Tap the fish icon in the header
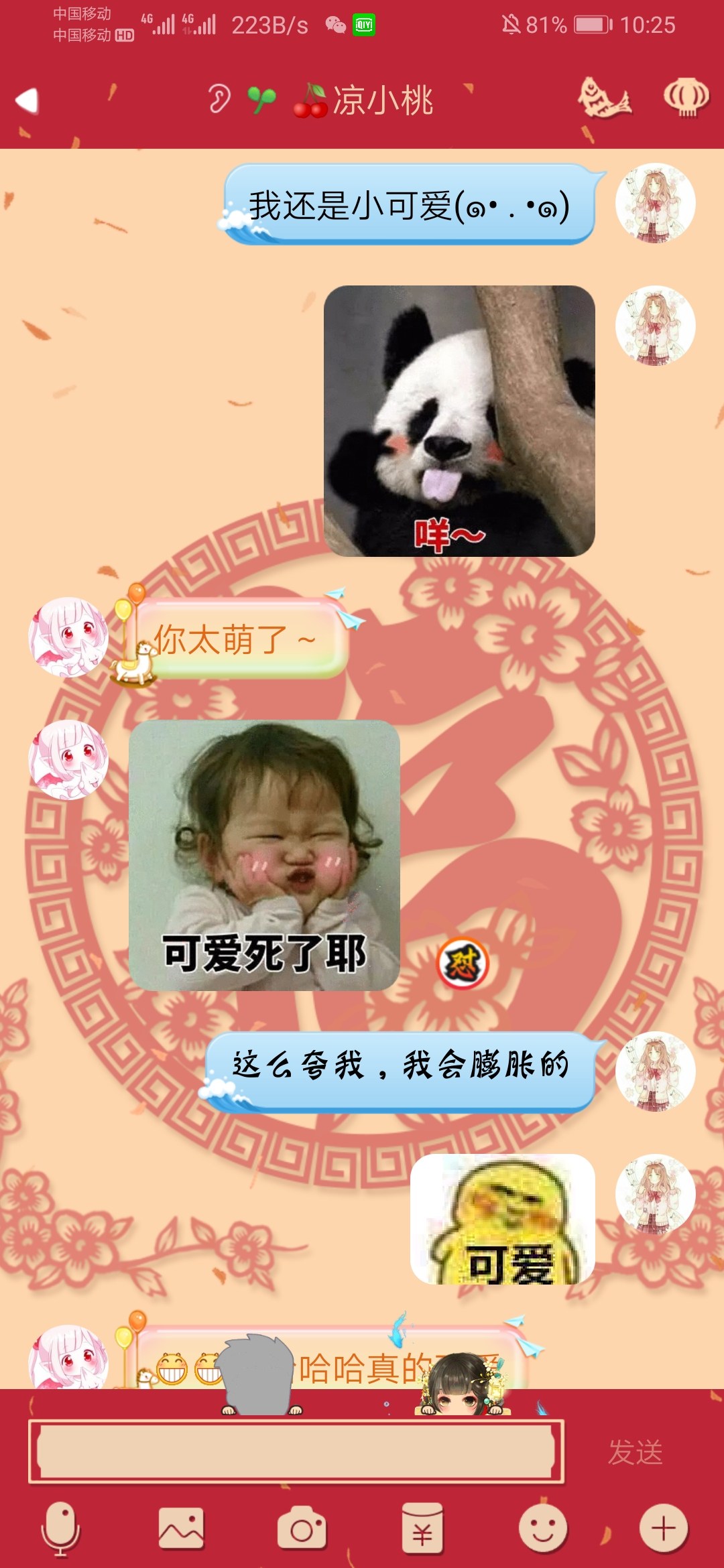 pyautogui.click(x=604, y=99)
